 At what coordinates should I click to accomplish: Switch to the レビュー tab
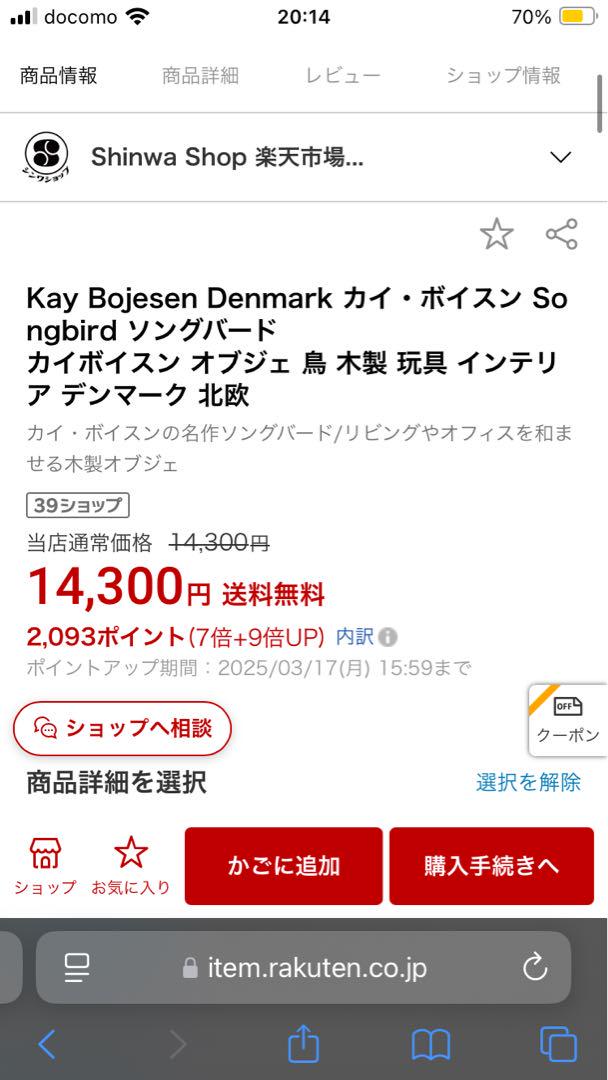coord(343,76)
